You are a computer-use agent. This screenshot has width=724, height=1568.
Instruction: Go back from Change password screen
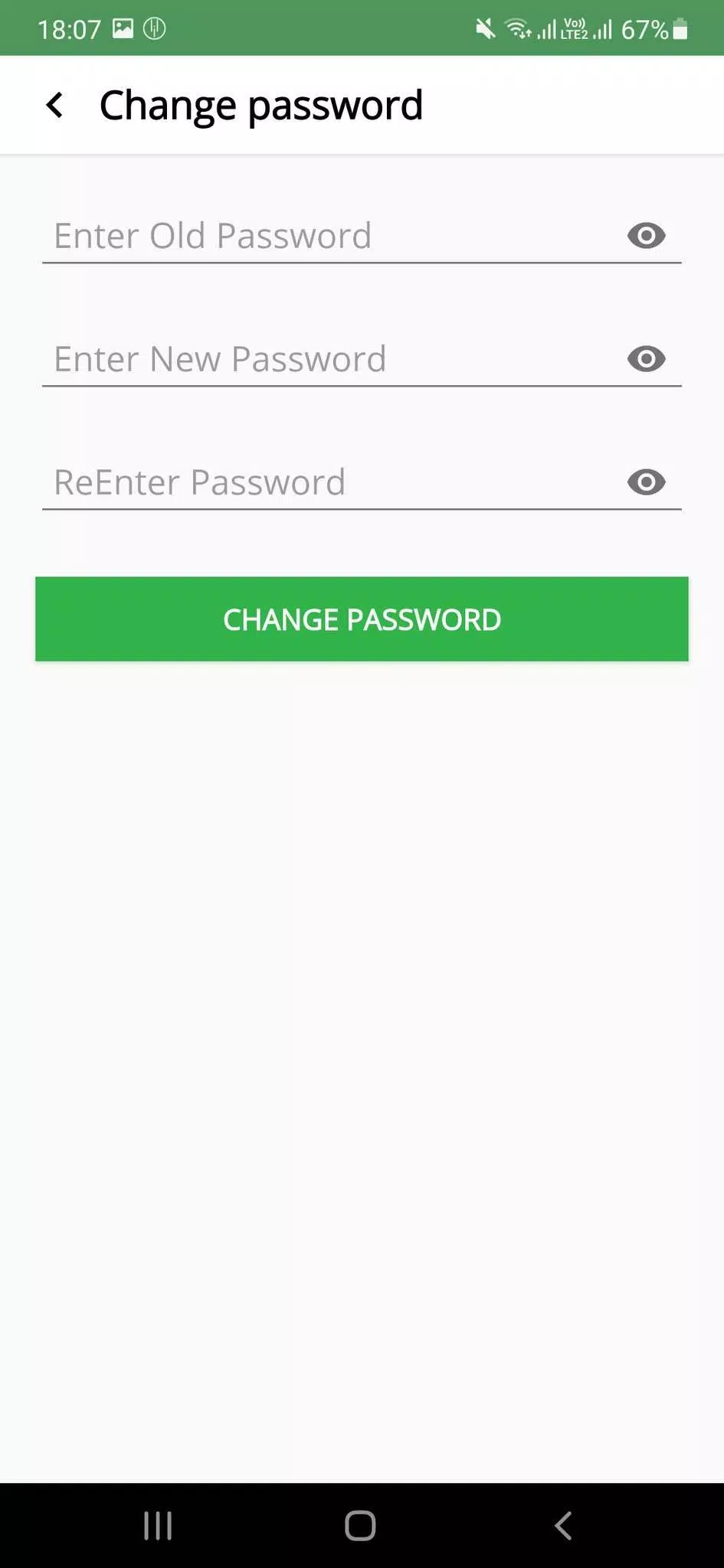tap(55, 106)
